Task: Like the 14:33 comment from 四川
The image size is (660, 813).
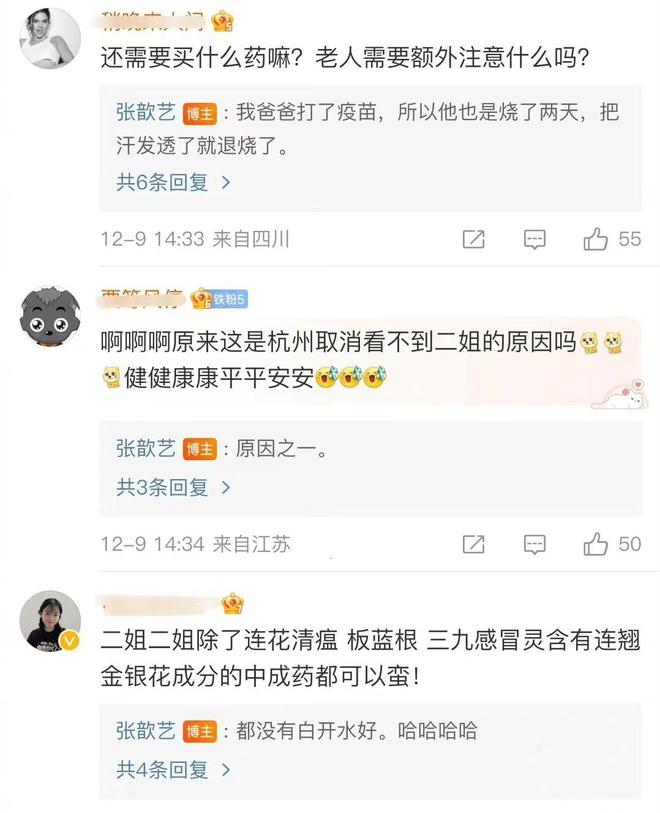Action: (596, 239)
